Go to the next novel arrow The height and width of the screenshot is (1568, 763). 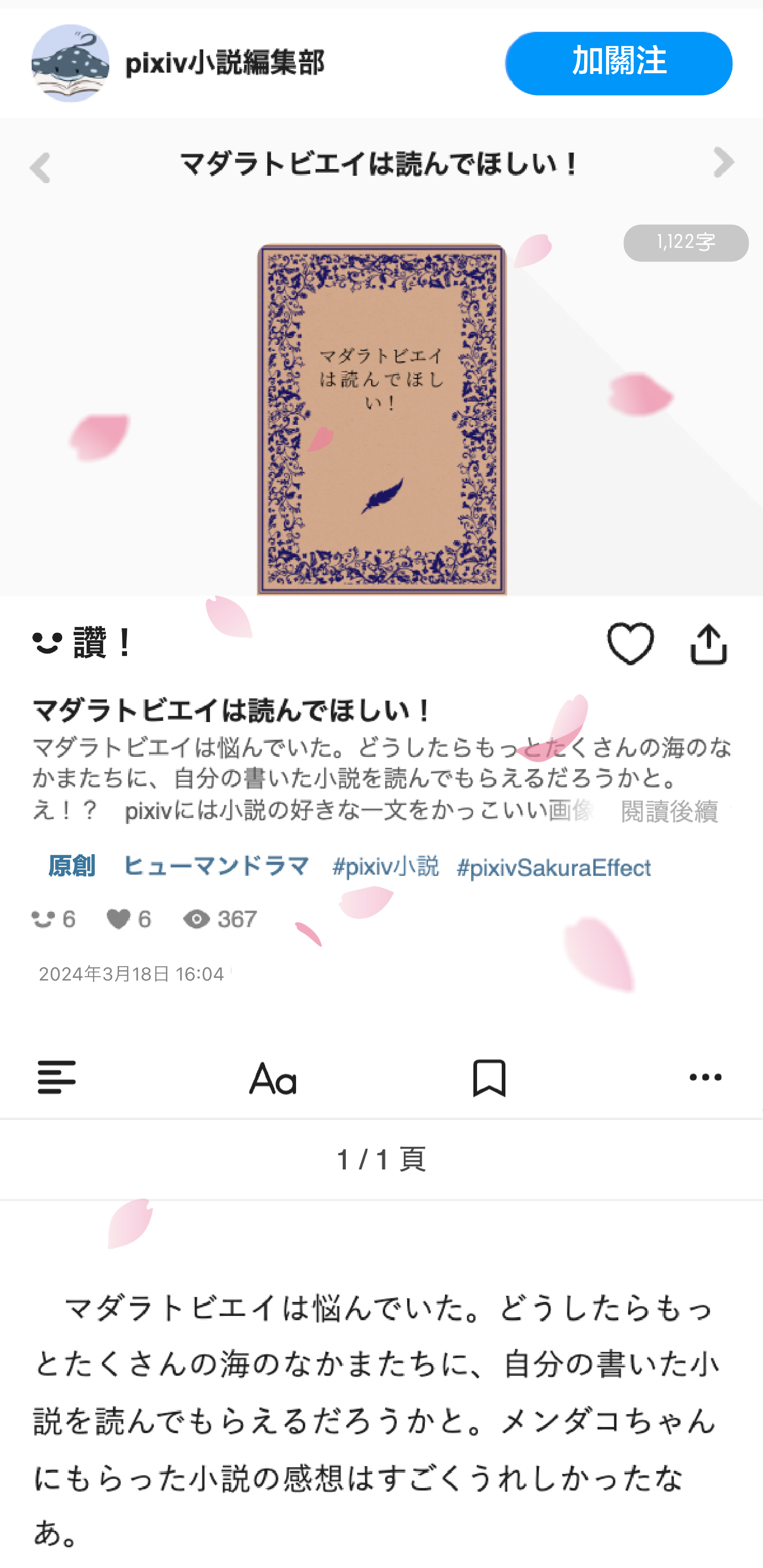[x=723, y=163]
